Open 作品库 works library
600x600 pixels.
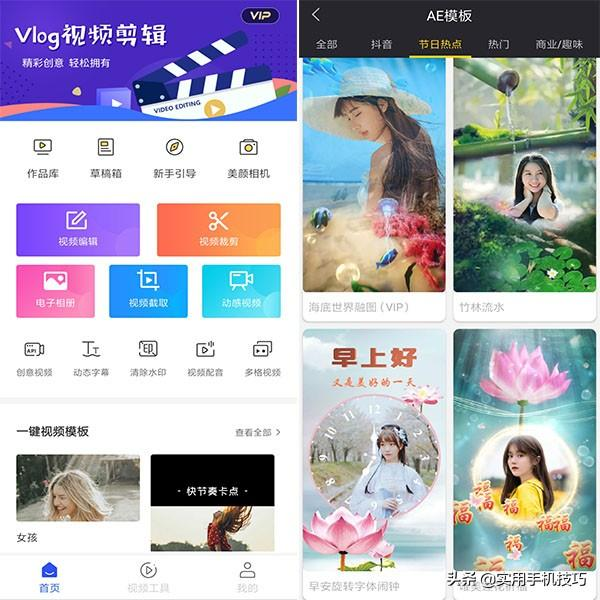(x=43, y=156)
